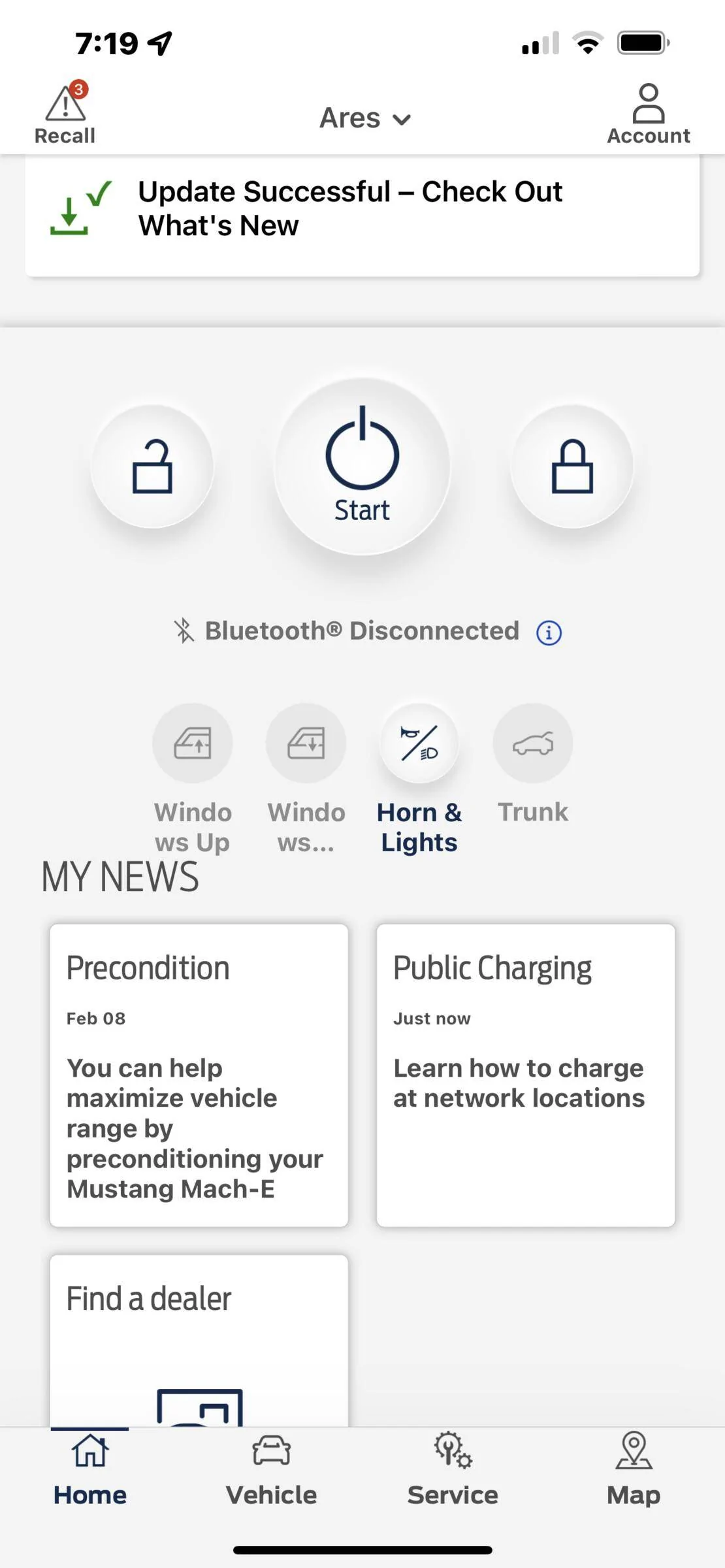Tap the lock vehicle button
This screenshot has height=1568, width=725.
572,466
